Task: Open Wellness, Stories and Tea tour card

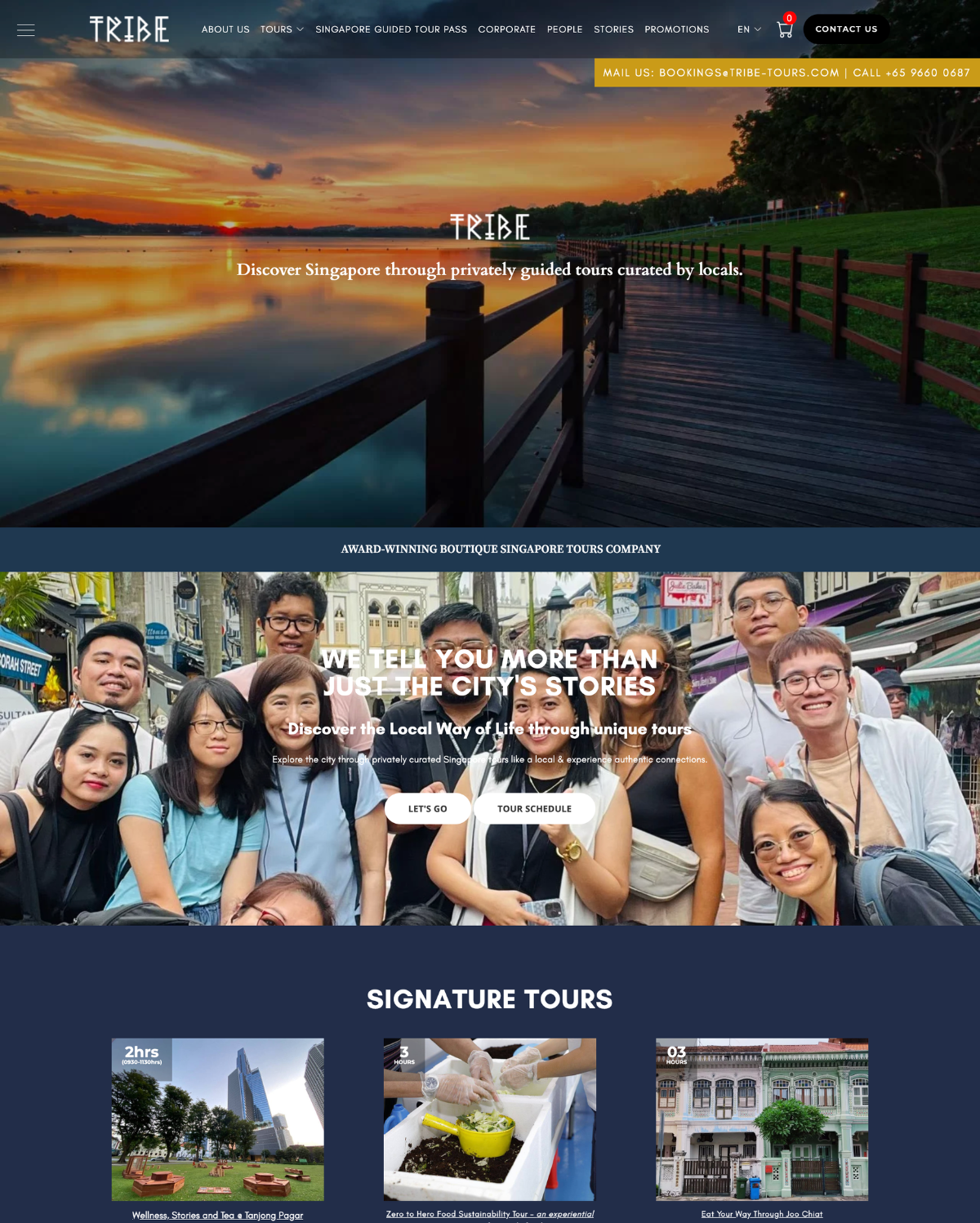Action: pos(217,1119)
